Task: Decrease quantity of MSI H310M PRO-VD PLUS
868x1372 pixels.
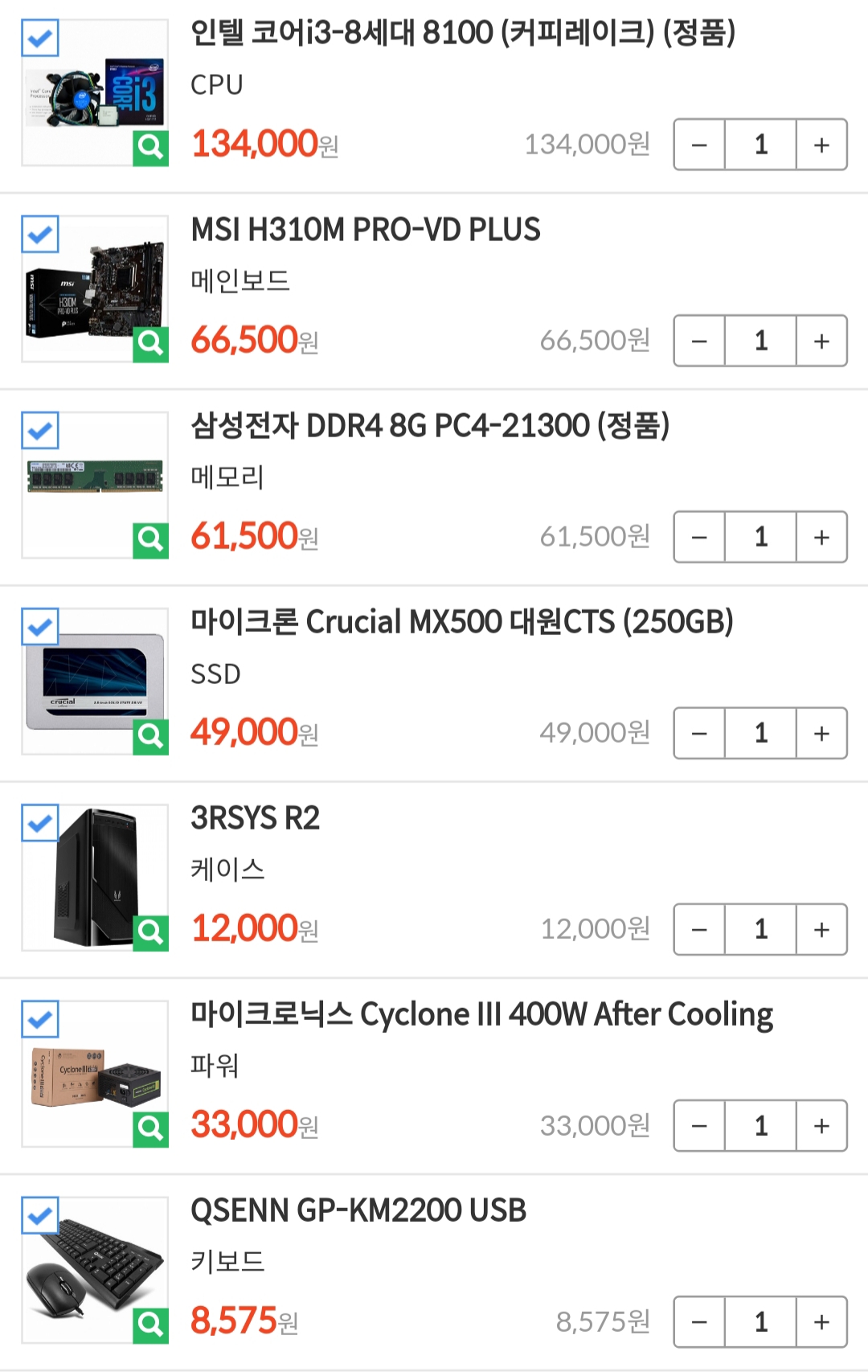Action: 699,341
